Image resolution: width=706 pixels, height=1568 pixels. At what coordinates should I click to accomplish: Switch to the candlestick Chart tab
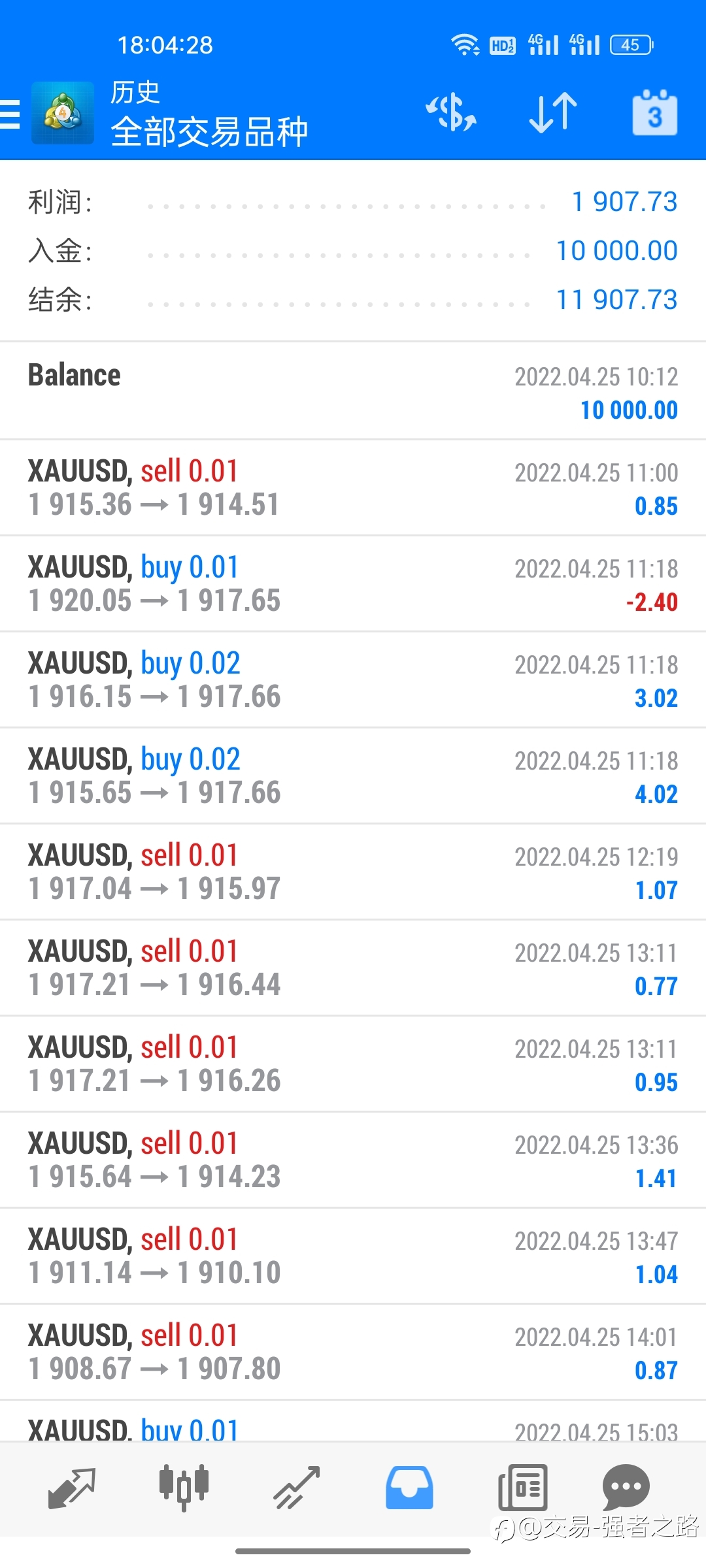[184, 1488]
